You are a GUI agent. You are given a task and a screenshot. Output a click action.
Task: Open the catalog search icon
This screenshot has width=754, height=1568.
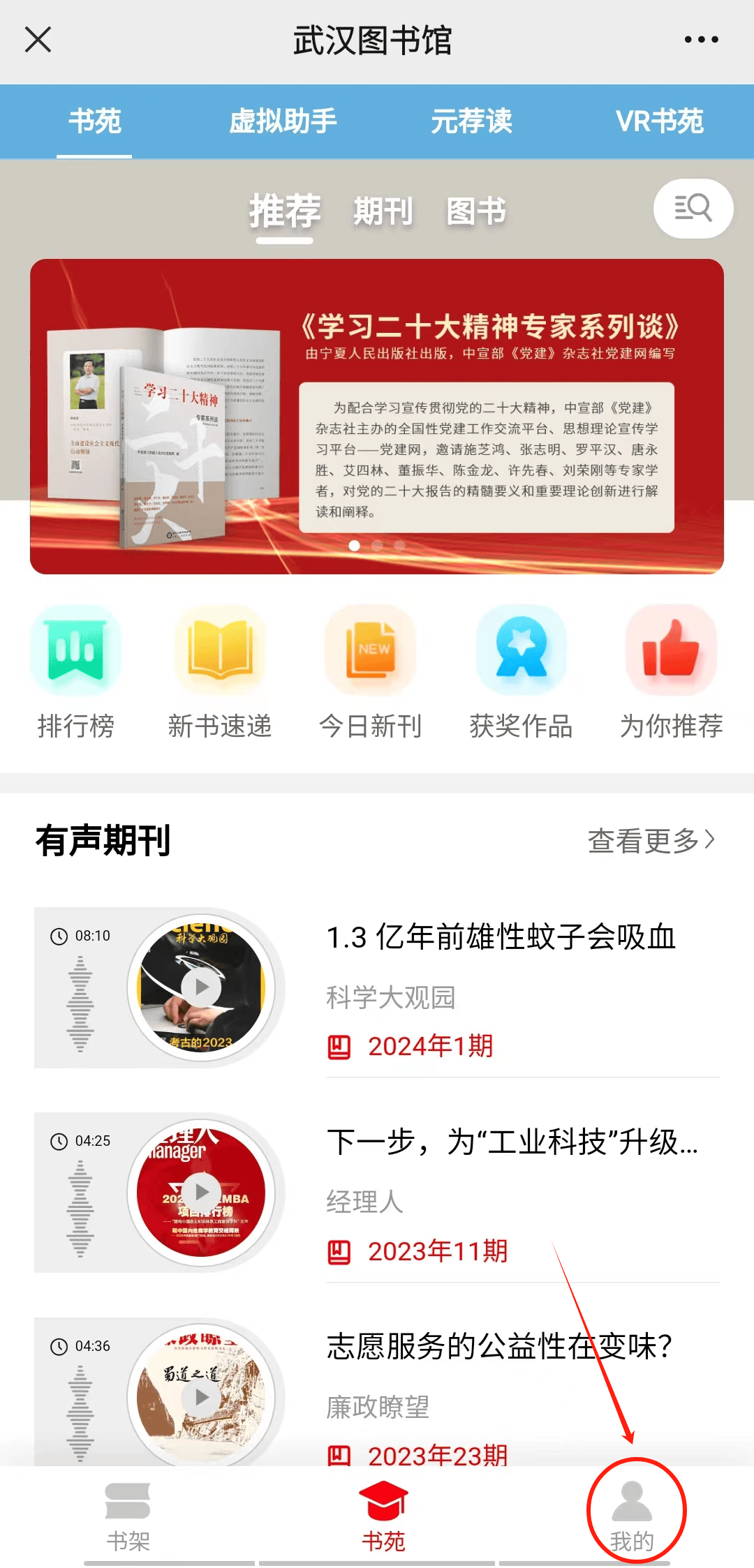(x=693, y=208)
